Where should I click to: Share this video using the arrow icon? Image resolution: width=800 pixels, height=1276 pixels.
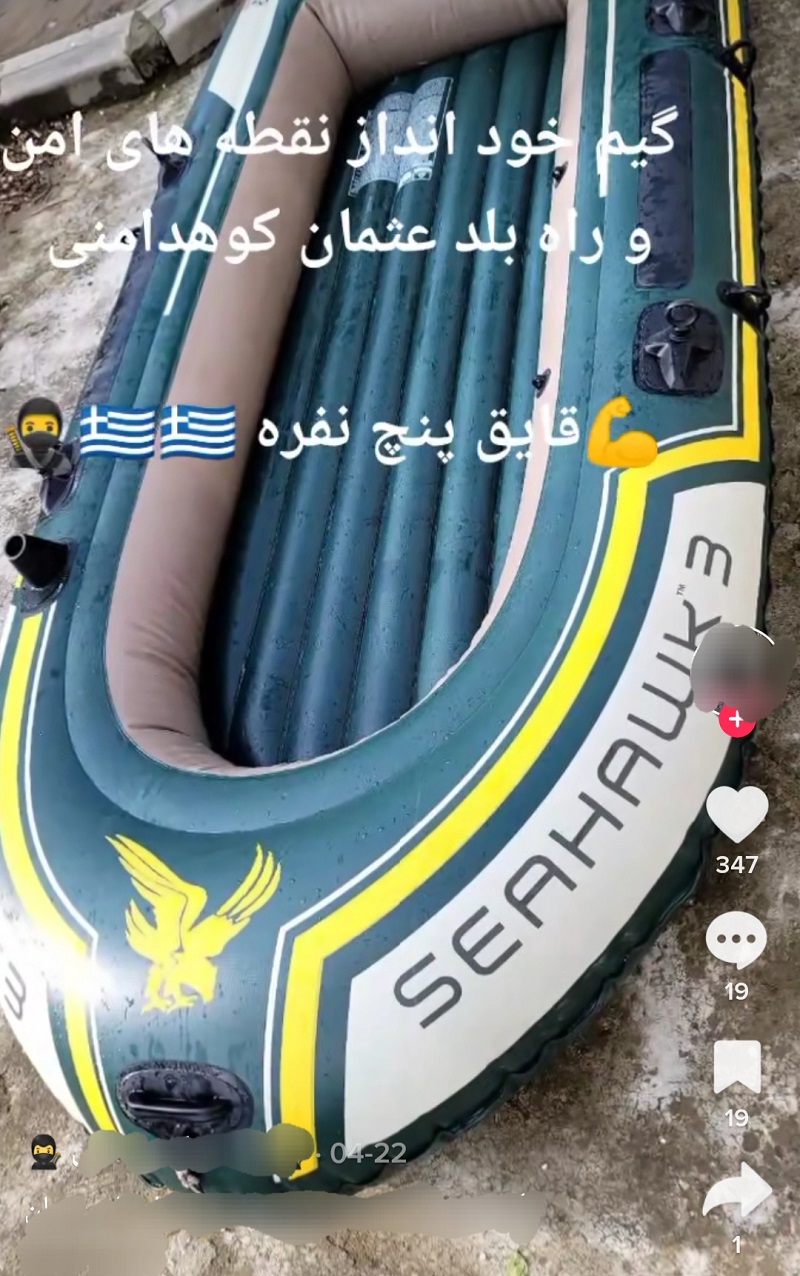coord(737,1192)
